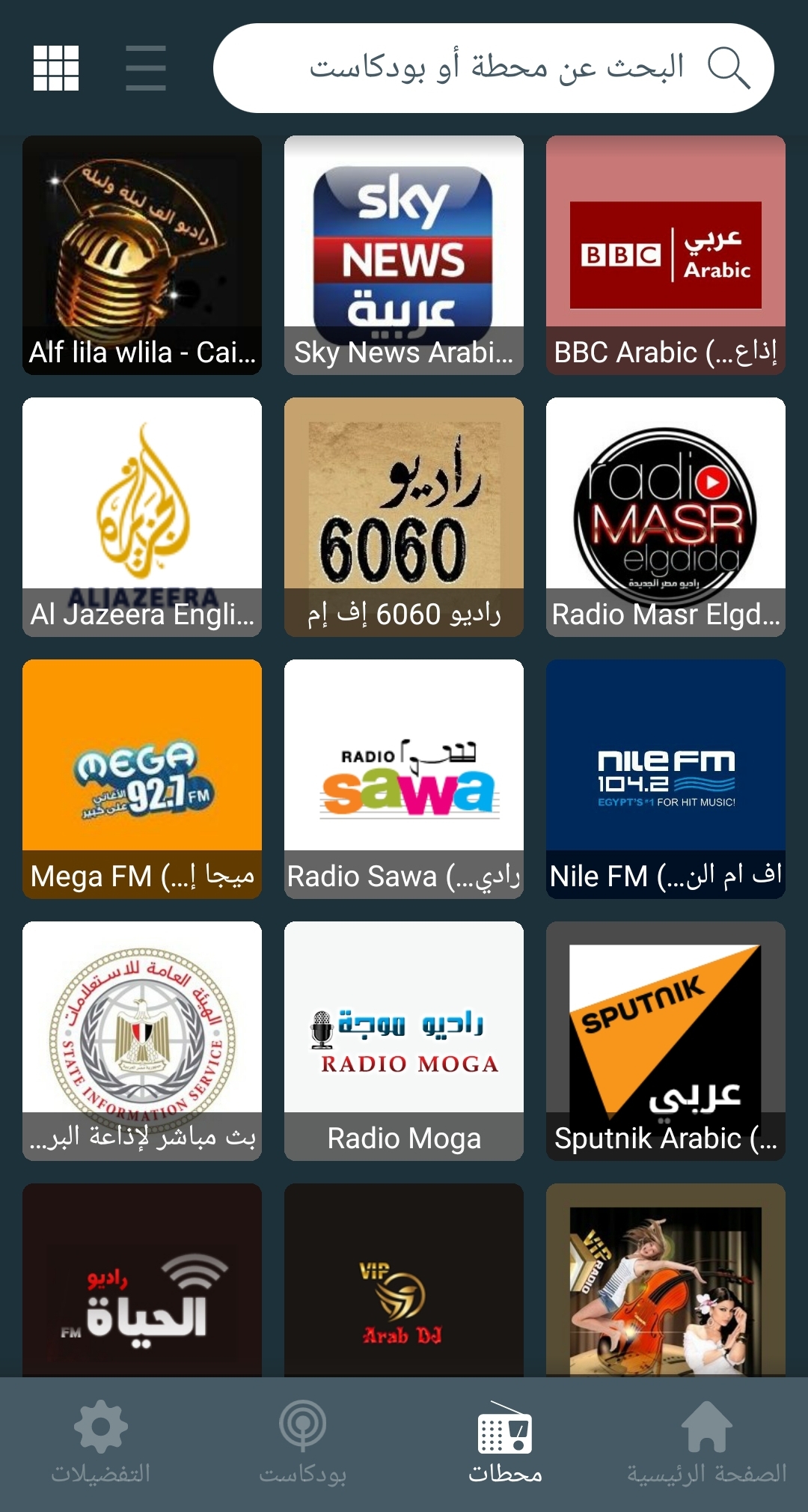Switch to list view layout
This screenshot has height=1512, width=808.
point(146,68)
